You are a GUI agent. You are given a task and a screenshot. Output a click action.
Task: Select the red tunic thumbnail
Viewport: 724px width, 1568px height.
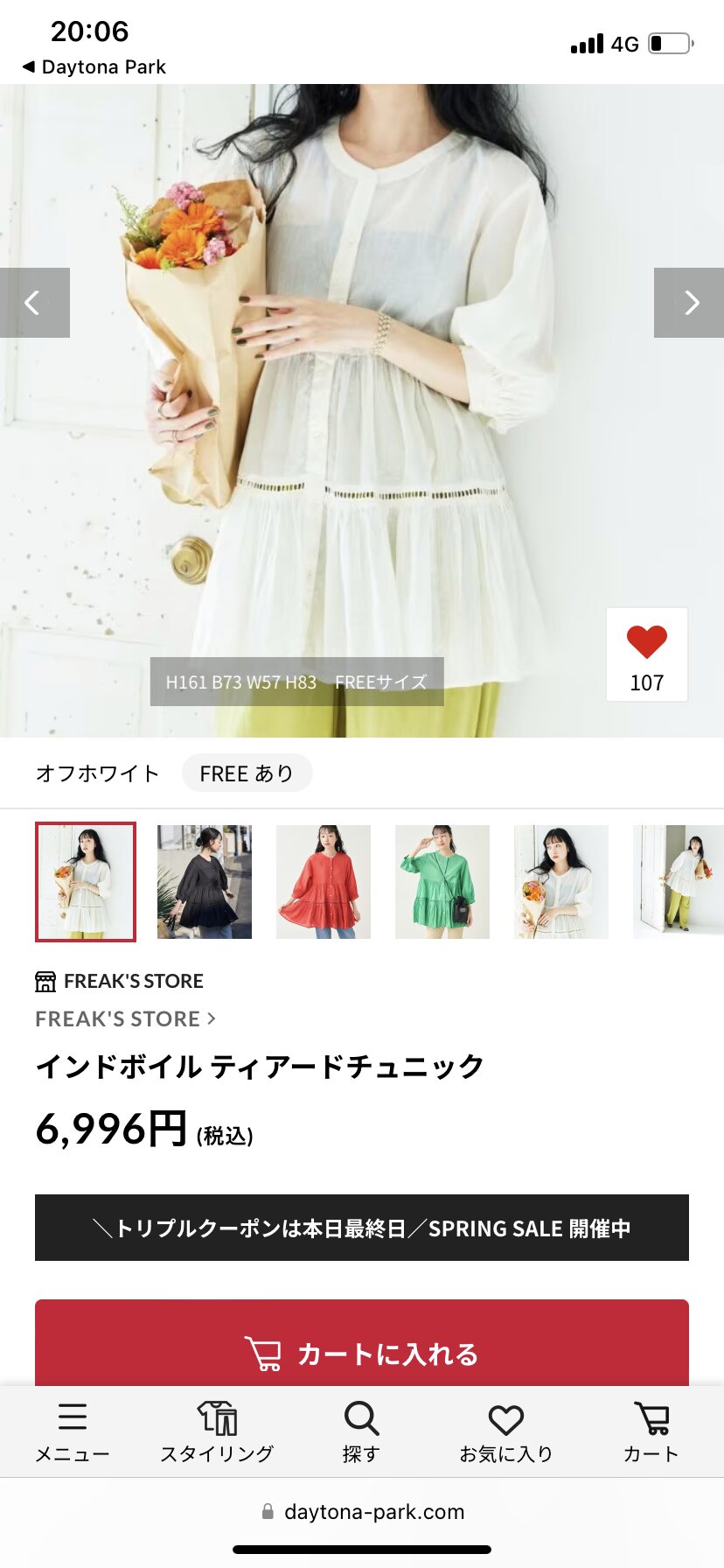coord(324,882)
